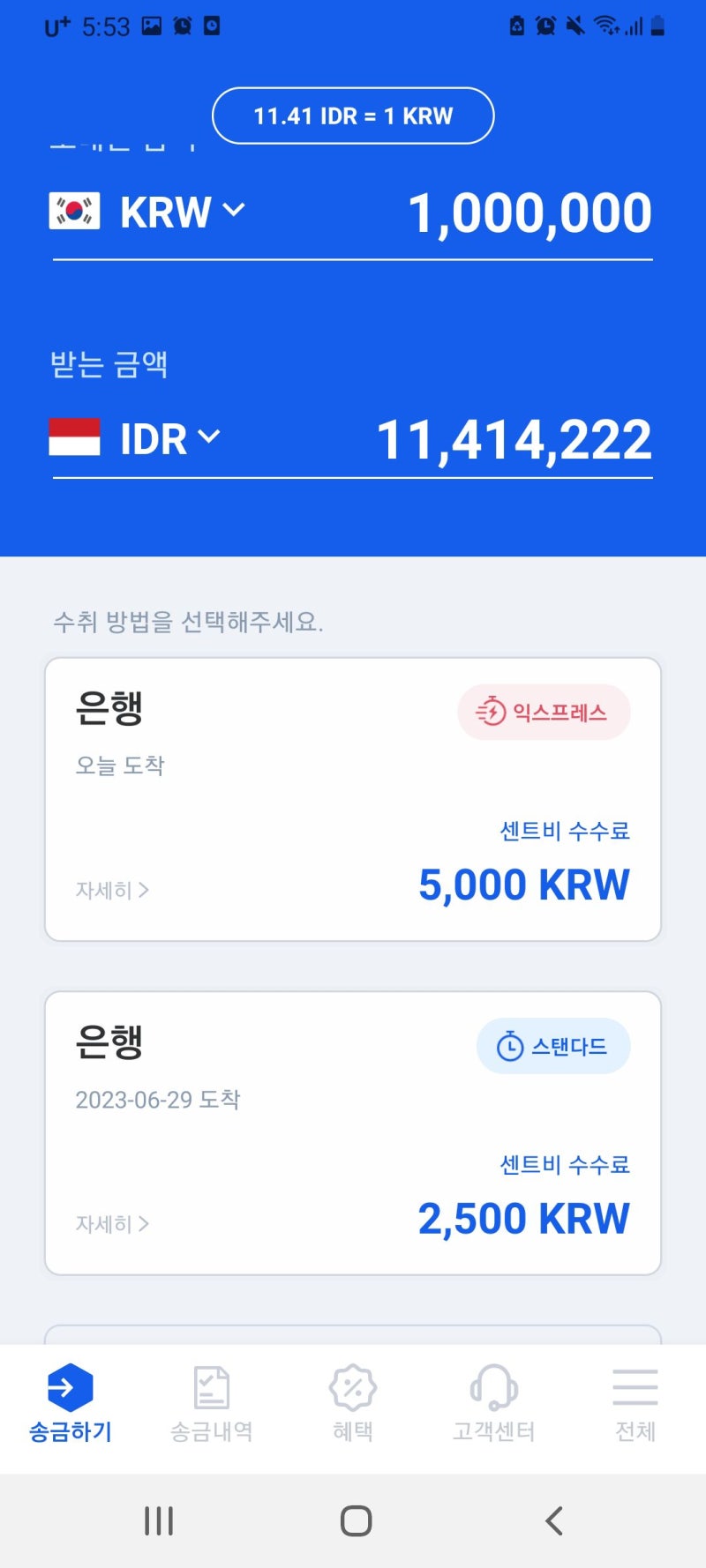
Task: Tap the 스탠다드 standard delivery clock badge
Action: (x=553, y=1046)
